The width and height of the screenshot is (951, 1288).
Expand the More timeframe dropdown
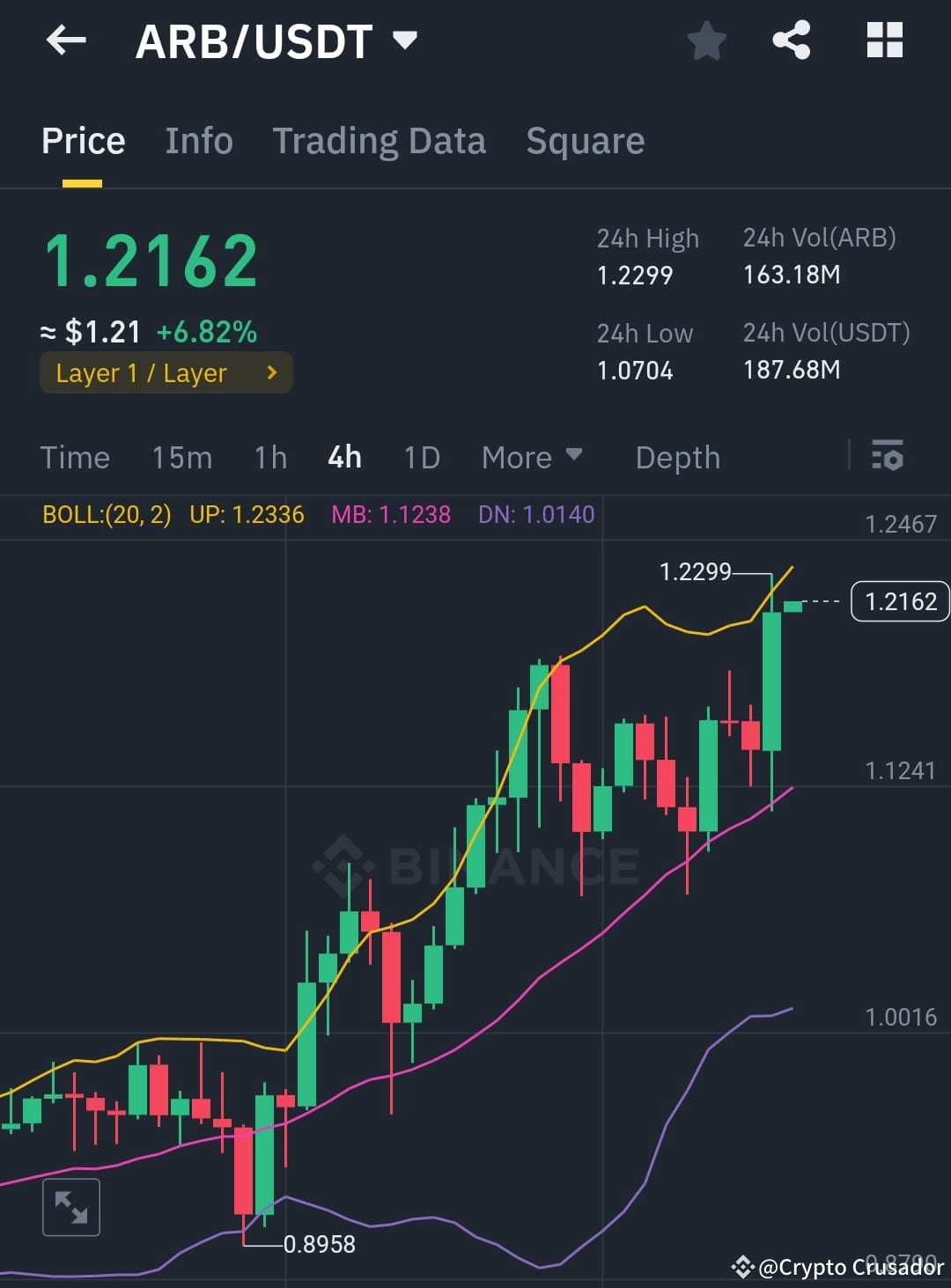pyautogui.click(x=532, y=457)
